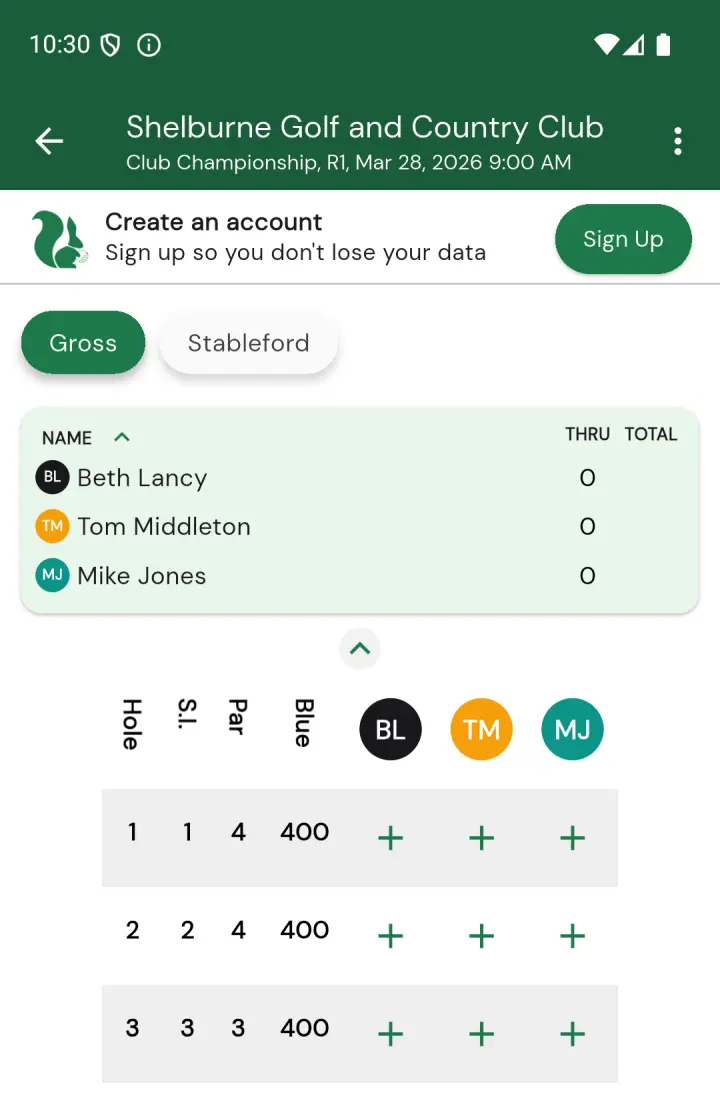Click the sort chevron next to NAME
The image size is (720, 1103).
122,437
